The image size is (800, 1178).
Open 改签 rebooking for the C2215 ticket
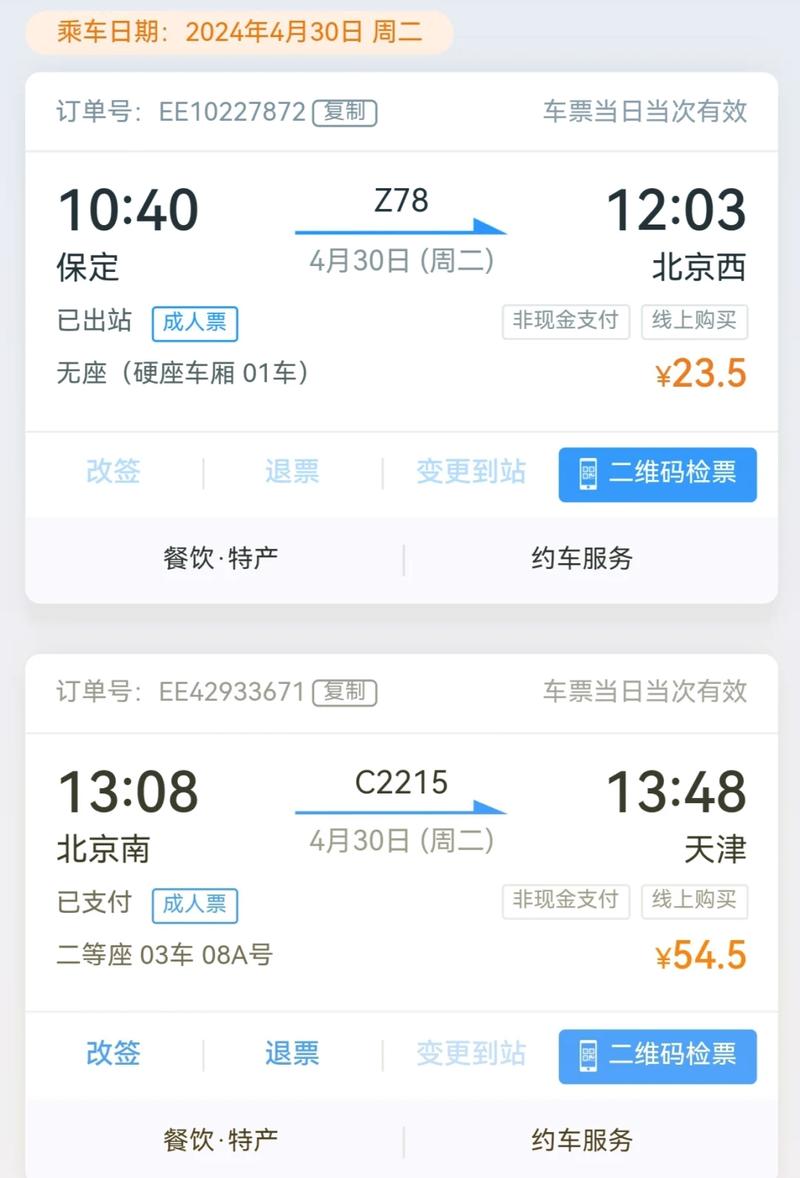click(x=112, y=1055)
